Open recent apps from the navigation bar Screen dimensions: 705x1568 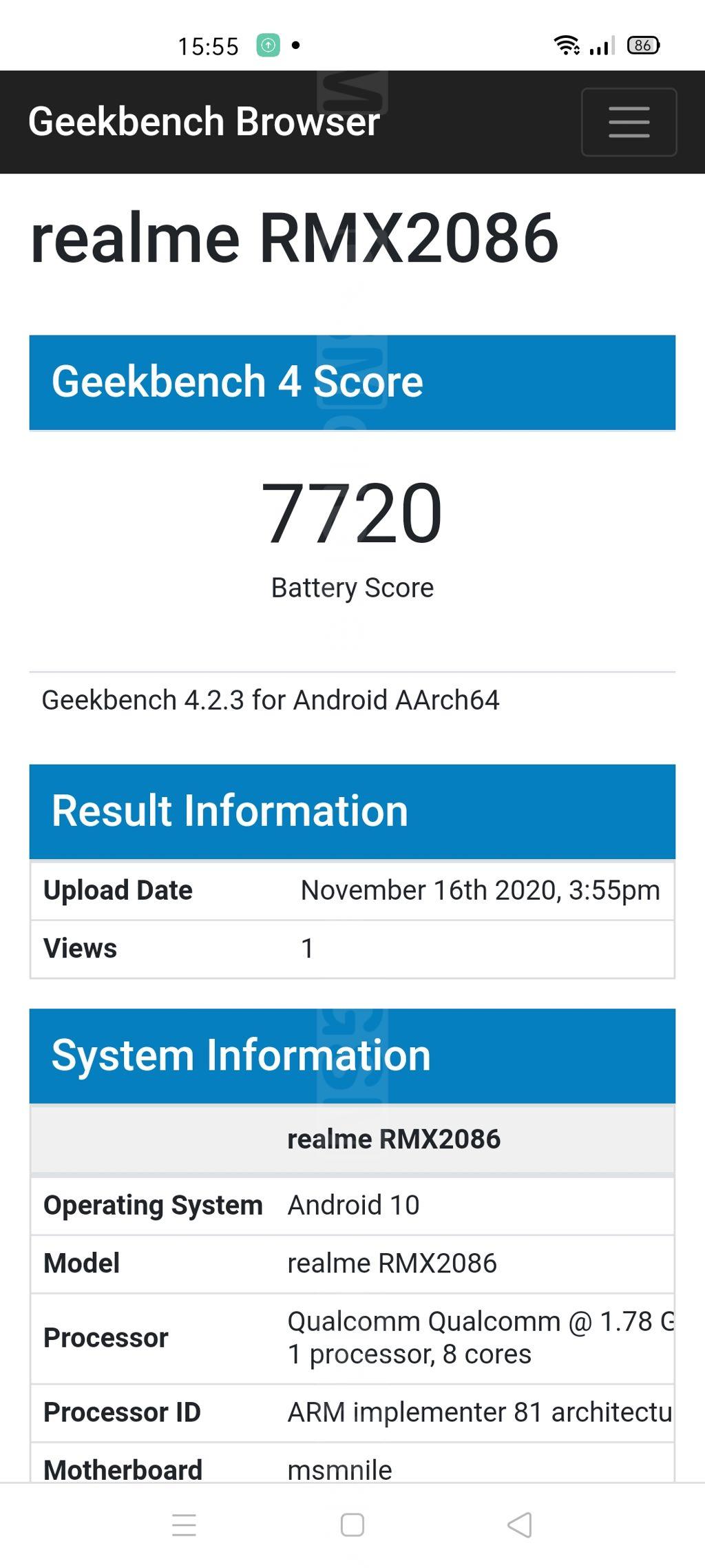184,1525
